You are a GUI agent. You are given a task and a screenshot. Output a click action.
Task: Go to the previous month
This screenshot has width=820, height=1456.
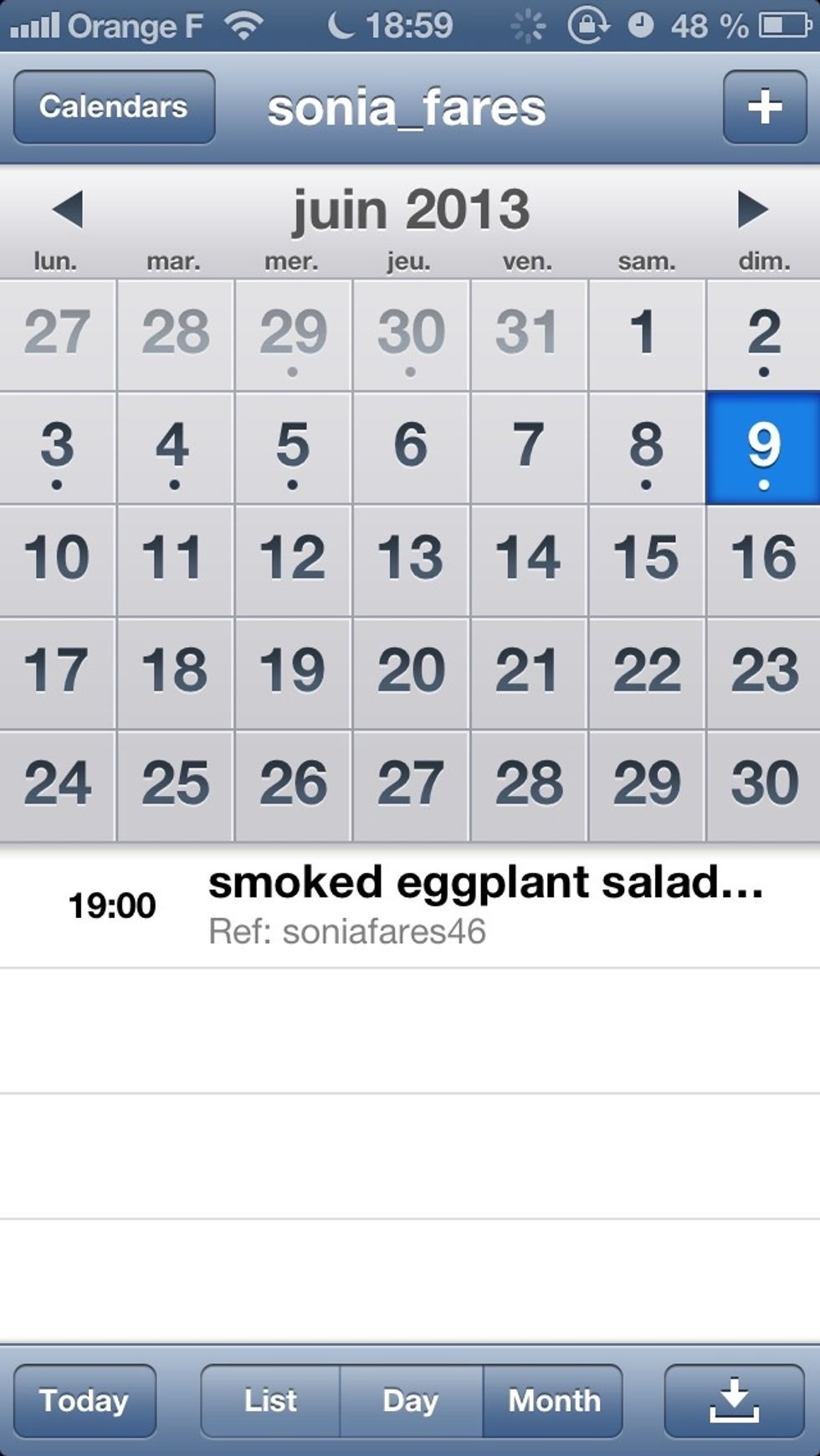(68, 209)
